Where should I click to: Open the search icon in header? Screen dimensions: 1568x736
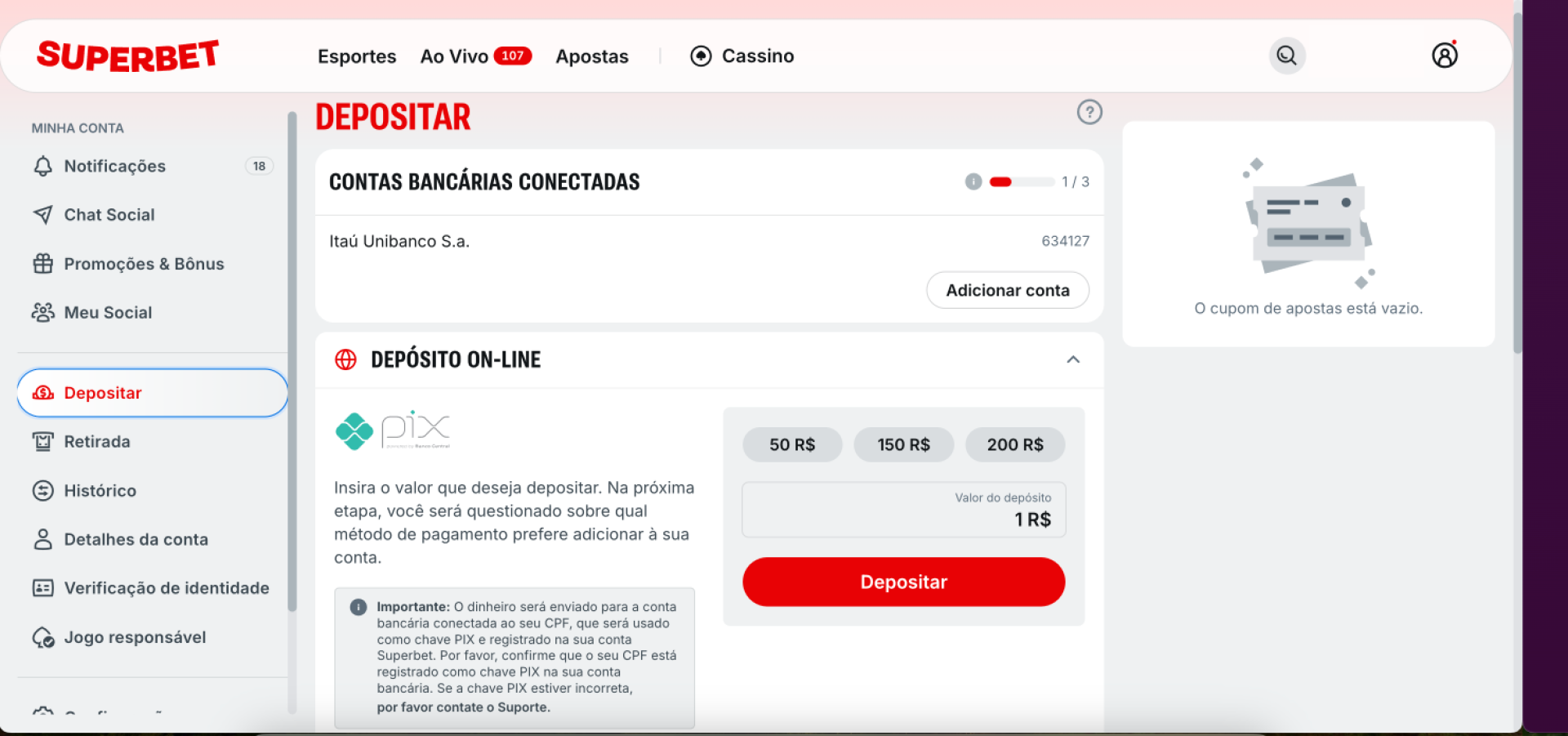[x=1286, y=56]
